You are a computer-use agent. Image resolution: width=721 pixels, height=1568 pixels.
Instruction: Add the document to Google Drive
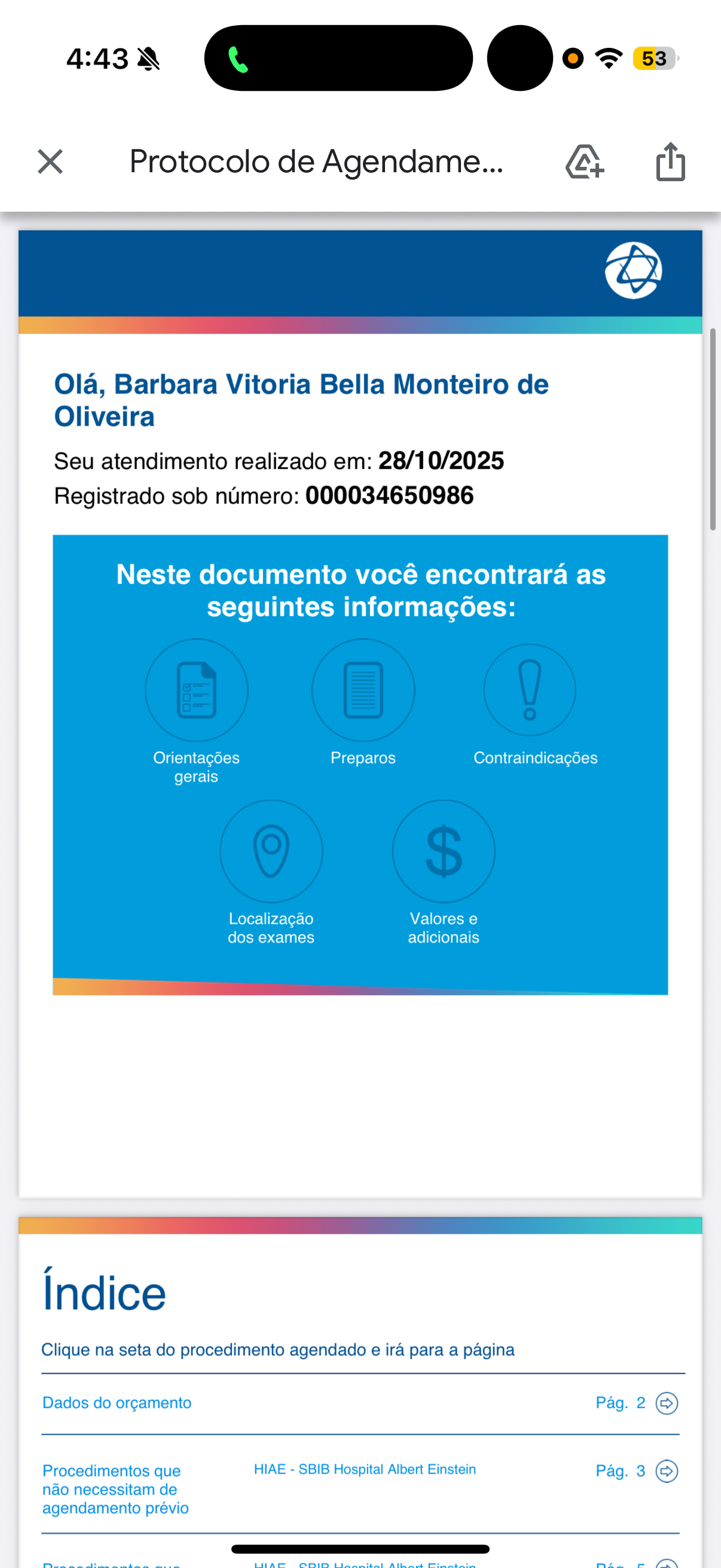click(584, 162)
